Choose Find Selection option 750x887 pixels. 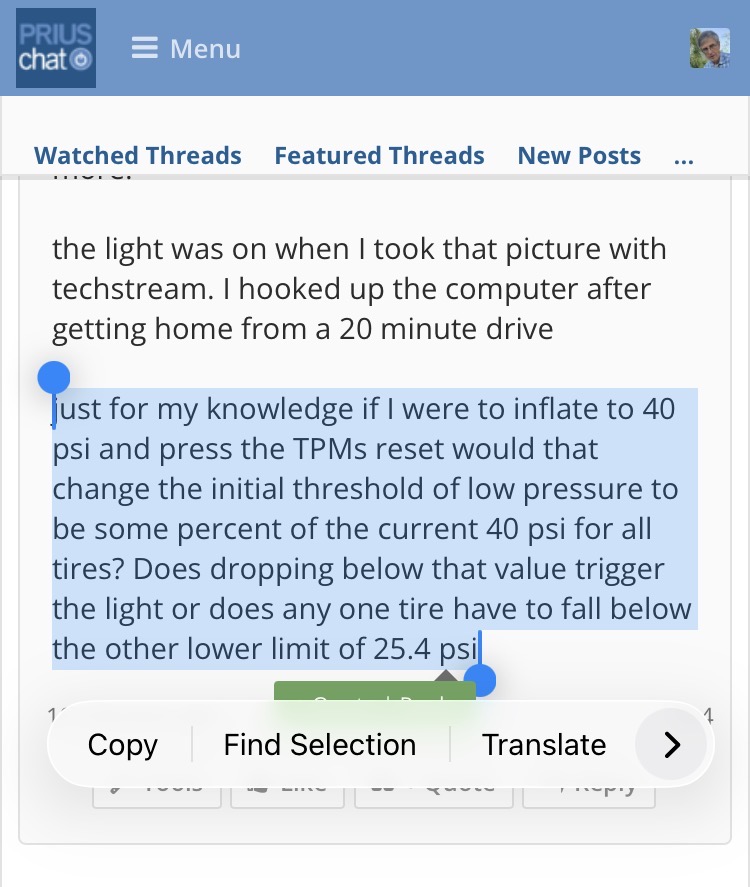pyautogui.click(x=320, y=745)
